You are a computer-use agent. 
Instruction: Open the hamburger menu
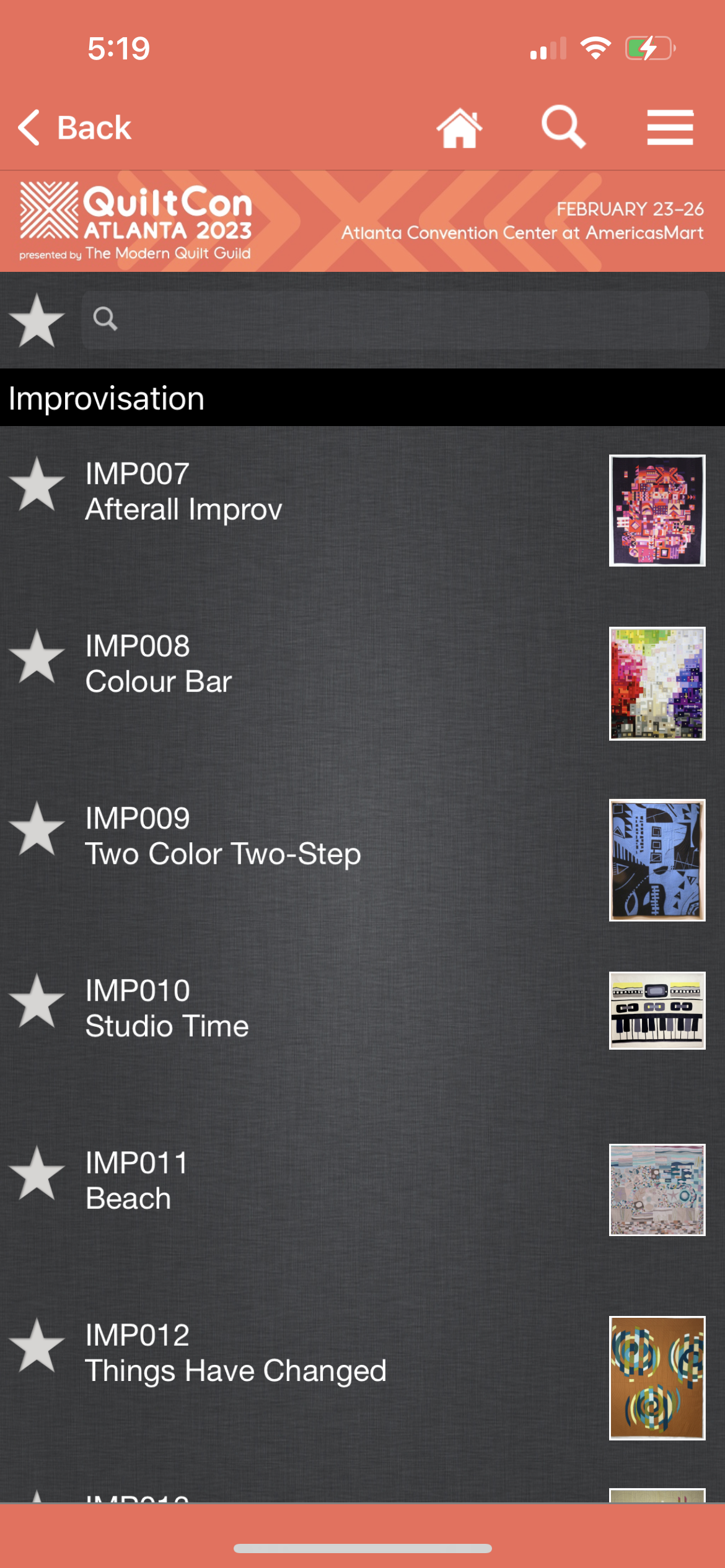click(x=670, y=128)
